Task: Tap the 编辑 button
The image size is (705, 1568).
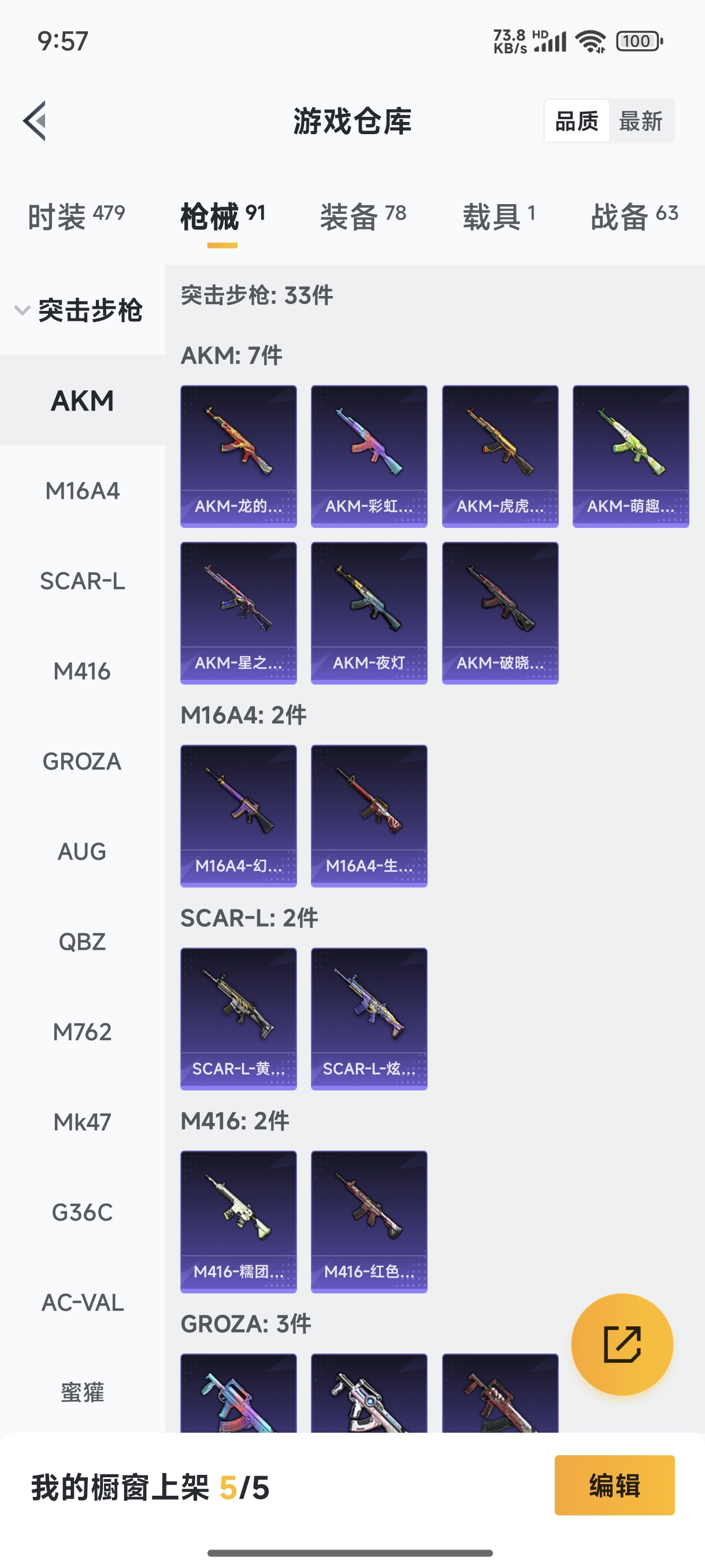Action: (614, 1485)
